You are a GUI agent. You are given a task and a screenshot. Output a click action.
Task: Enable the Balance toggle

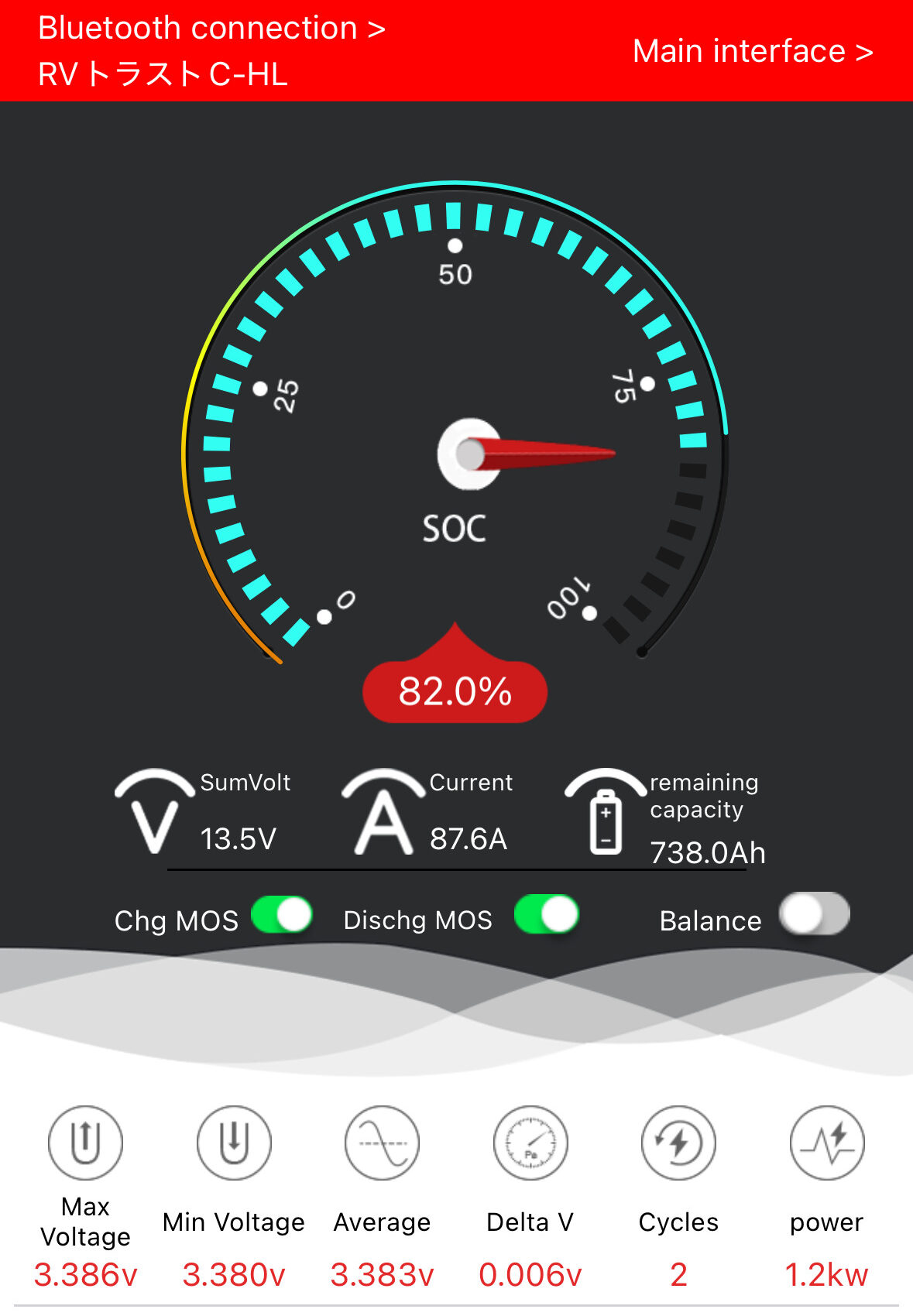coord(815,914)
